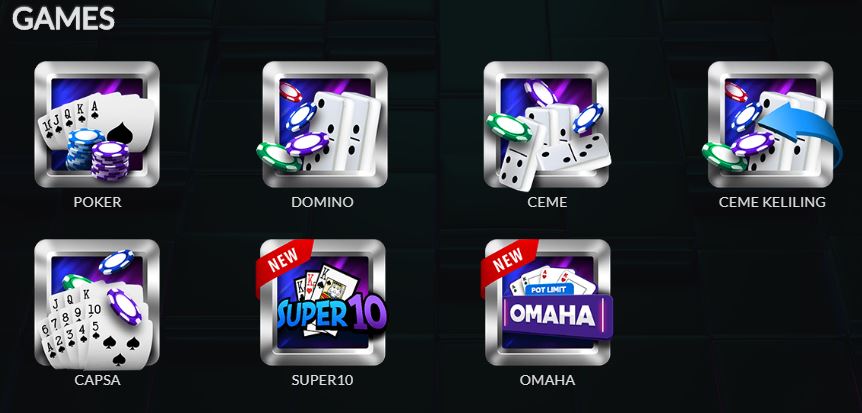The image size is (862, 413).
Task: Open the new Omaha game
Action: (x=546, y=302)
